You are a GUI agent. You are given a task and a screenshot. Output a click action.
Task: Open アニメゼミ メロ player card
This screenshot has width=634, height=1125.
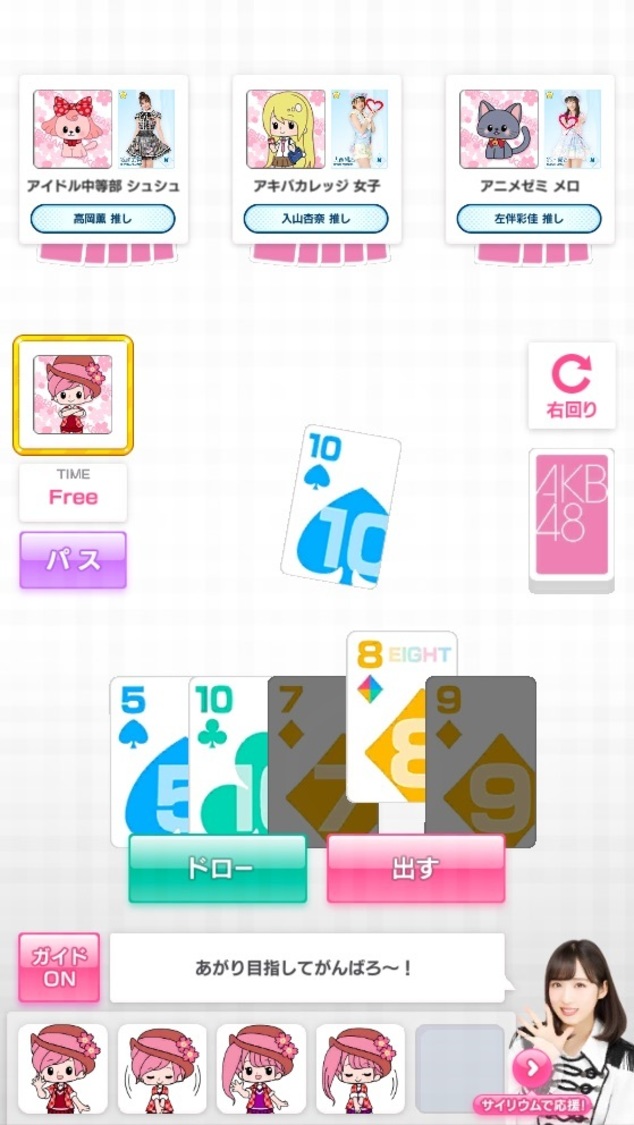point(529,158)
